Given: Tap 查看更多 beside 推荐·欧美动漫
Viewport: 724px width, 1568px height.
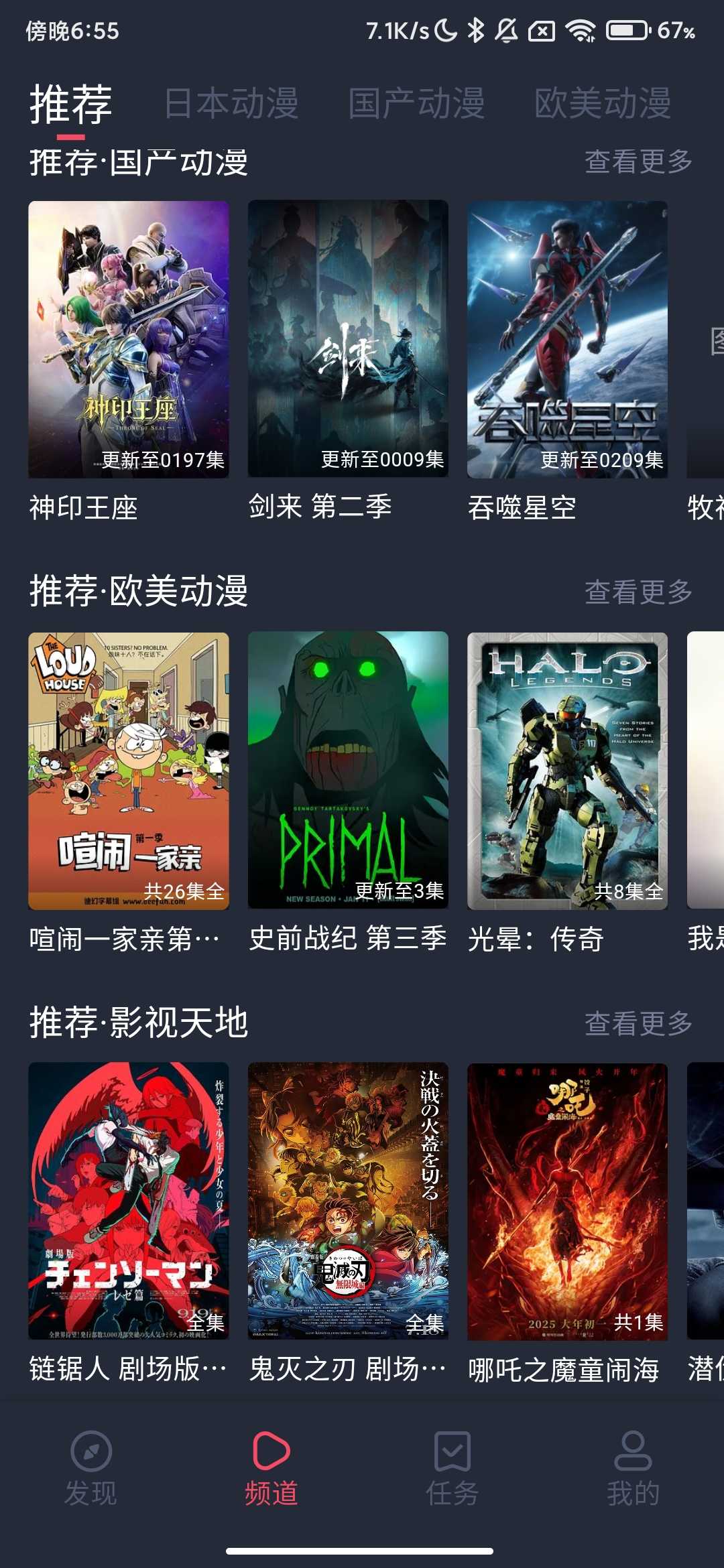Looking at the screenshot, I should [638, 592].
